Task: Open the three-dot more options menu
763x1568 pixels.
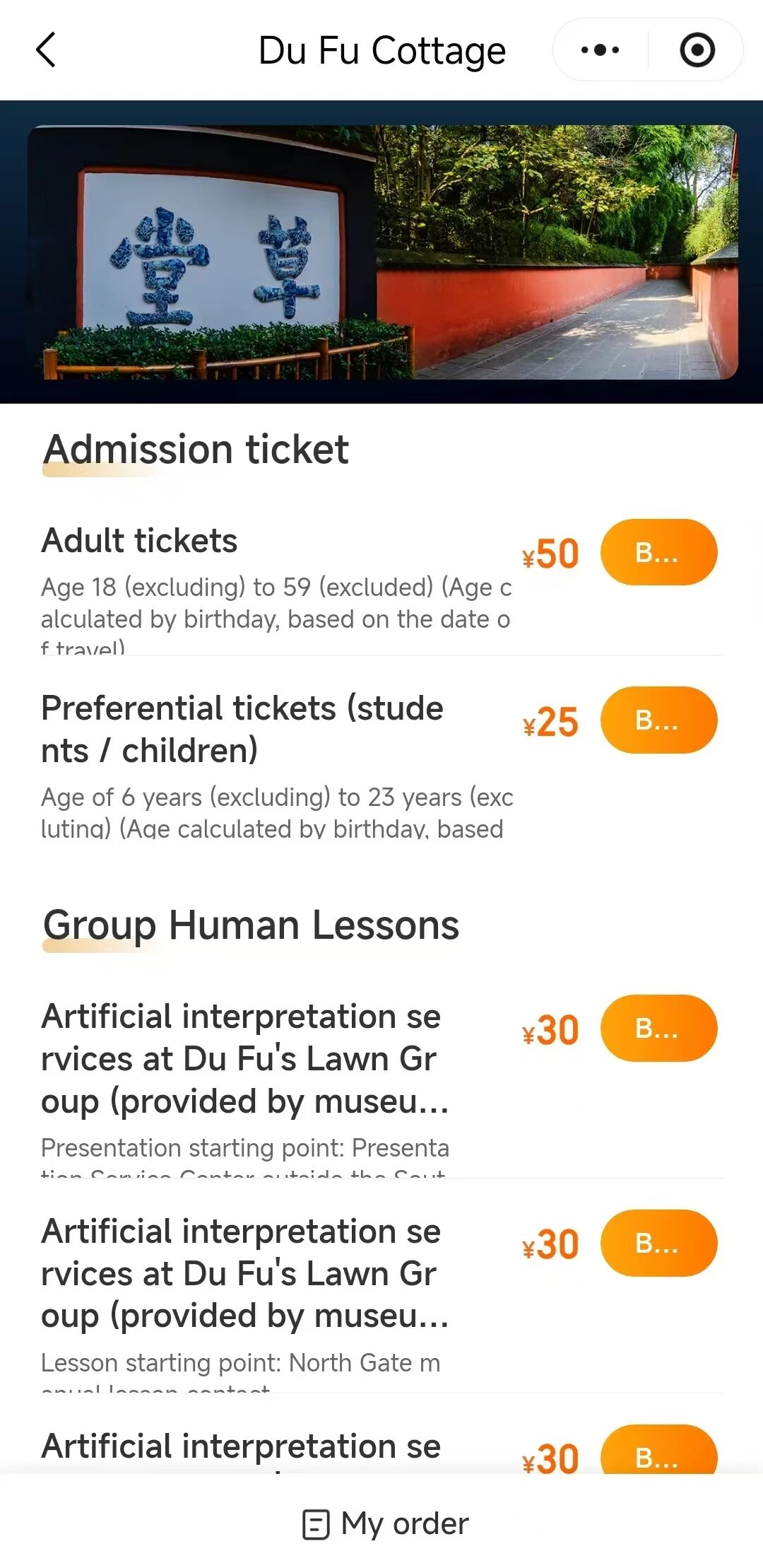Action: (x=600, y=50)
